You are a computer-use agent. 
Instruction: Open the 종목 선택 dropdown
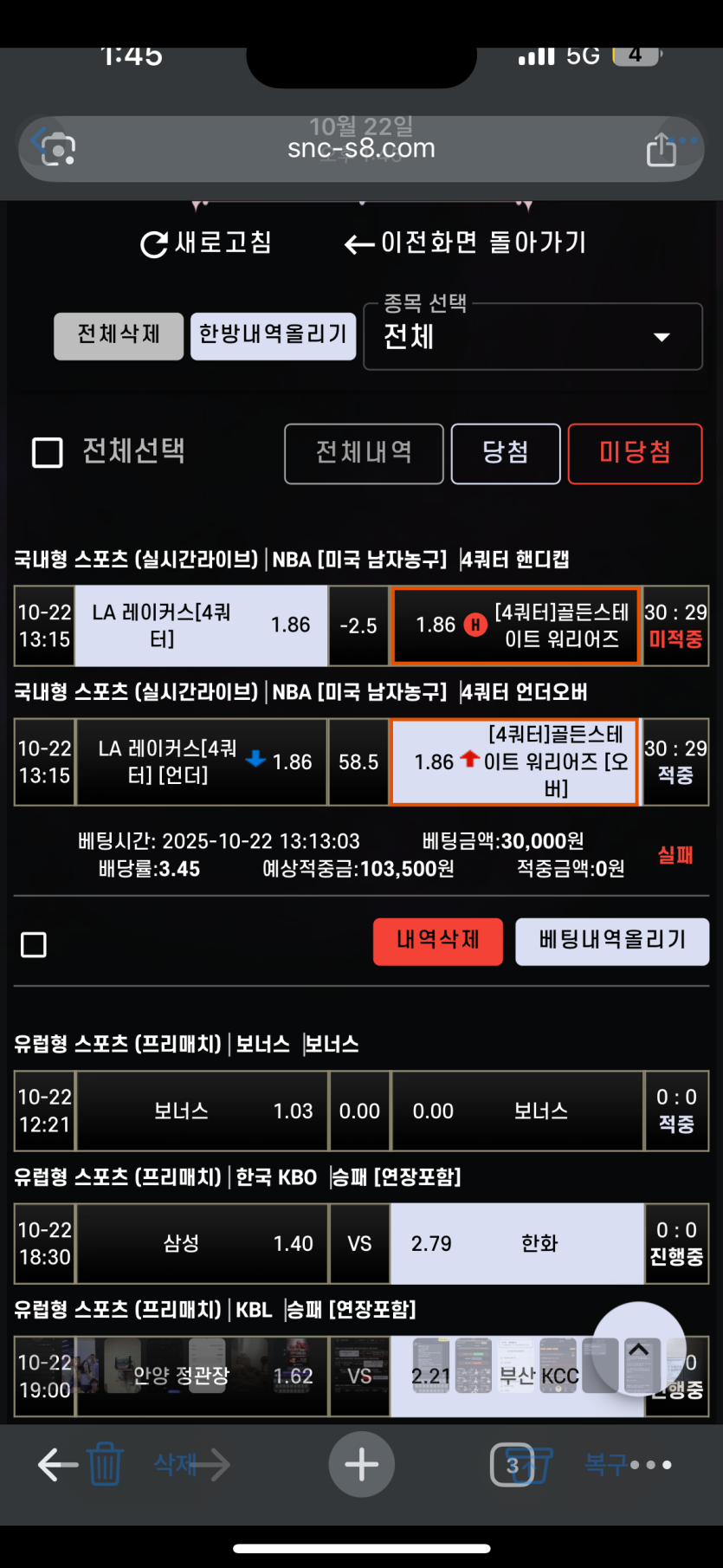click(533, 337)
